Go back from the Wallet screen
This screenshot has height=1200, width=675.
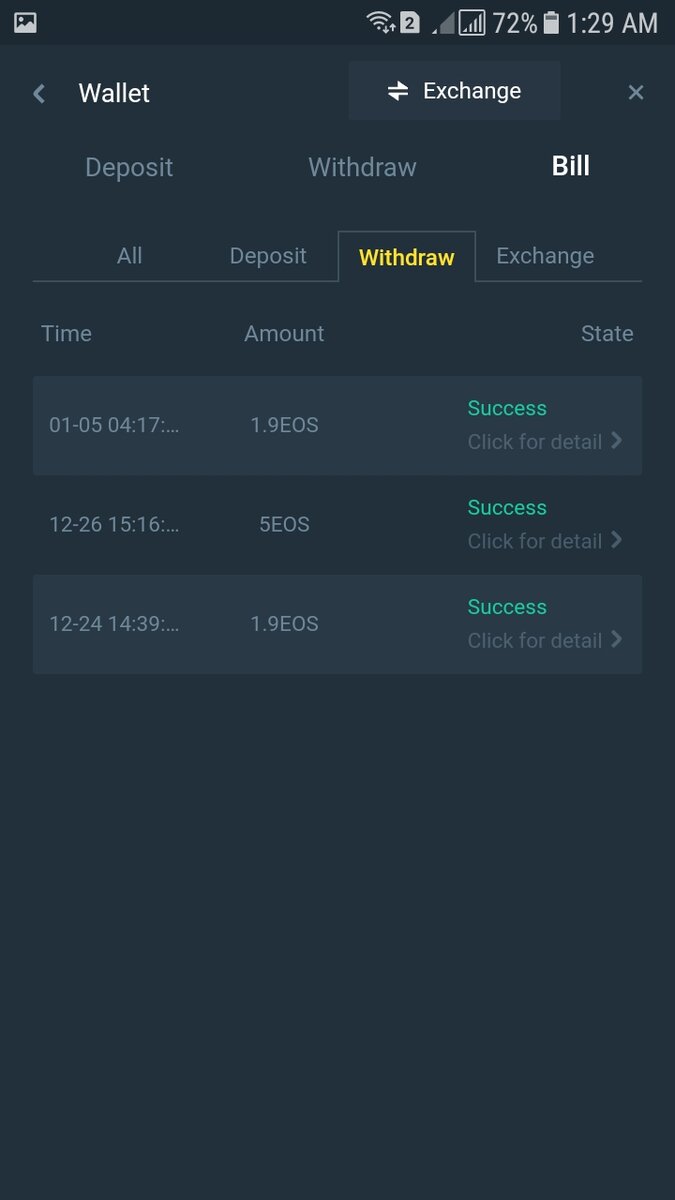[x=39, y=93]
